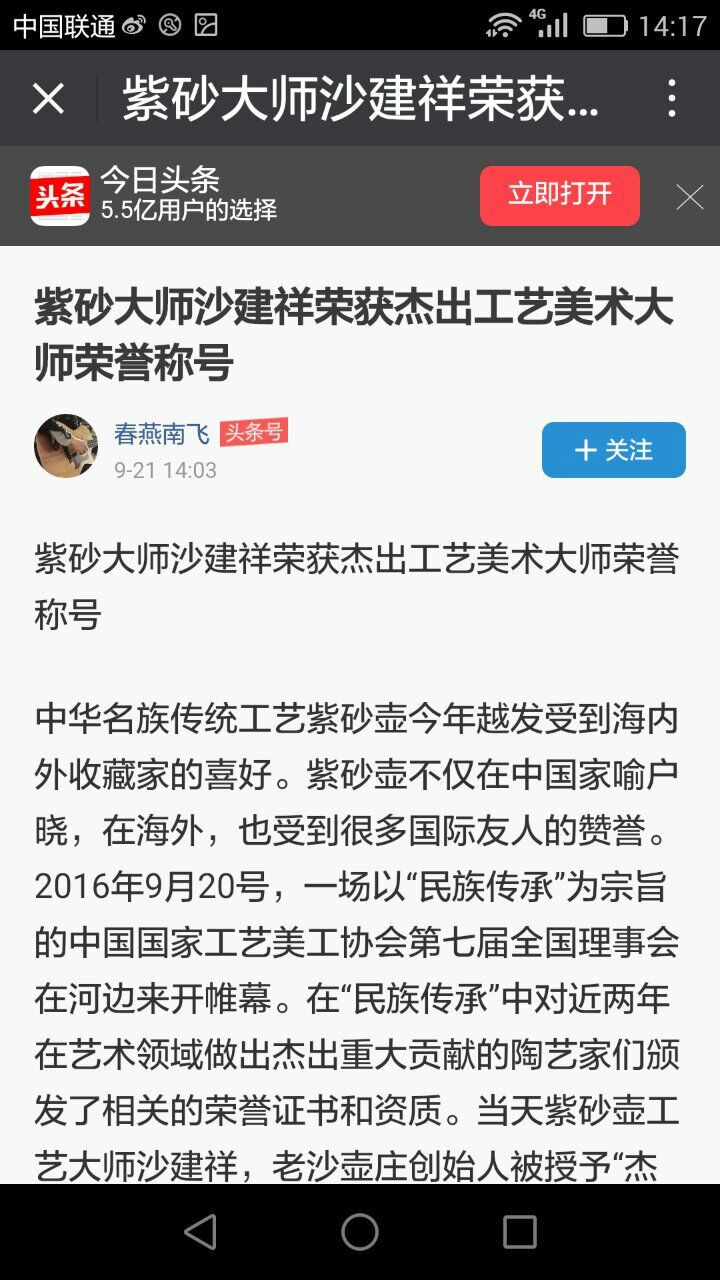View the author's avatar picture
The image size is (720, 1280).
click(x=66, y=446)
